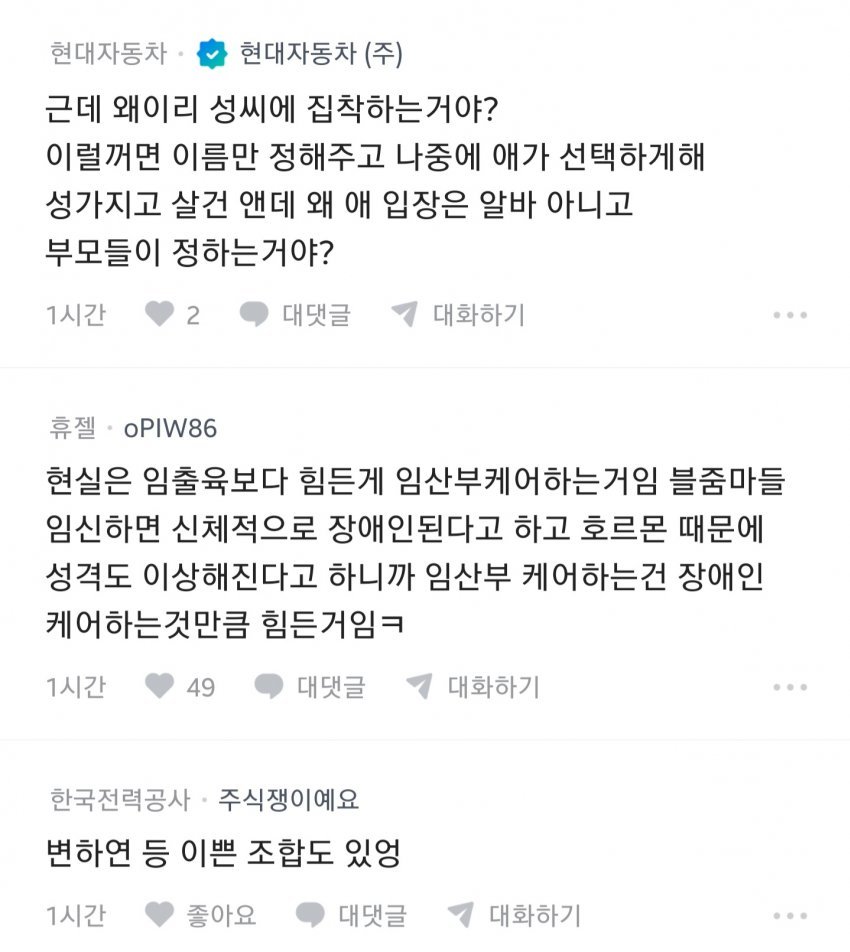Open the overflow menu on oPIW86's comment

pyautogui.click(x=790, y=688)
